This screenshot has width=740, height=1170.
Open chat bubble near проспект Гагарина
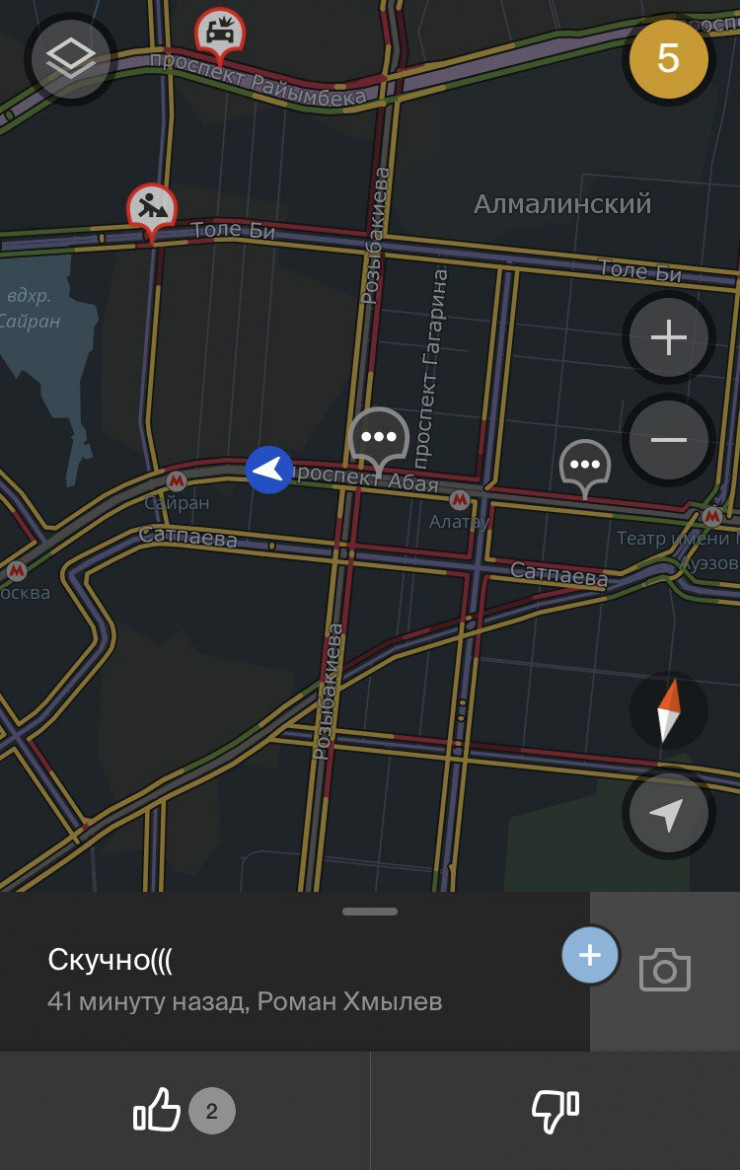(x=379, y=438)
